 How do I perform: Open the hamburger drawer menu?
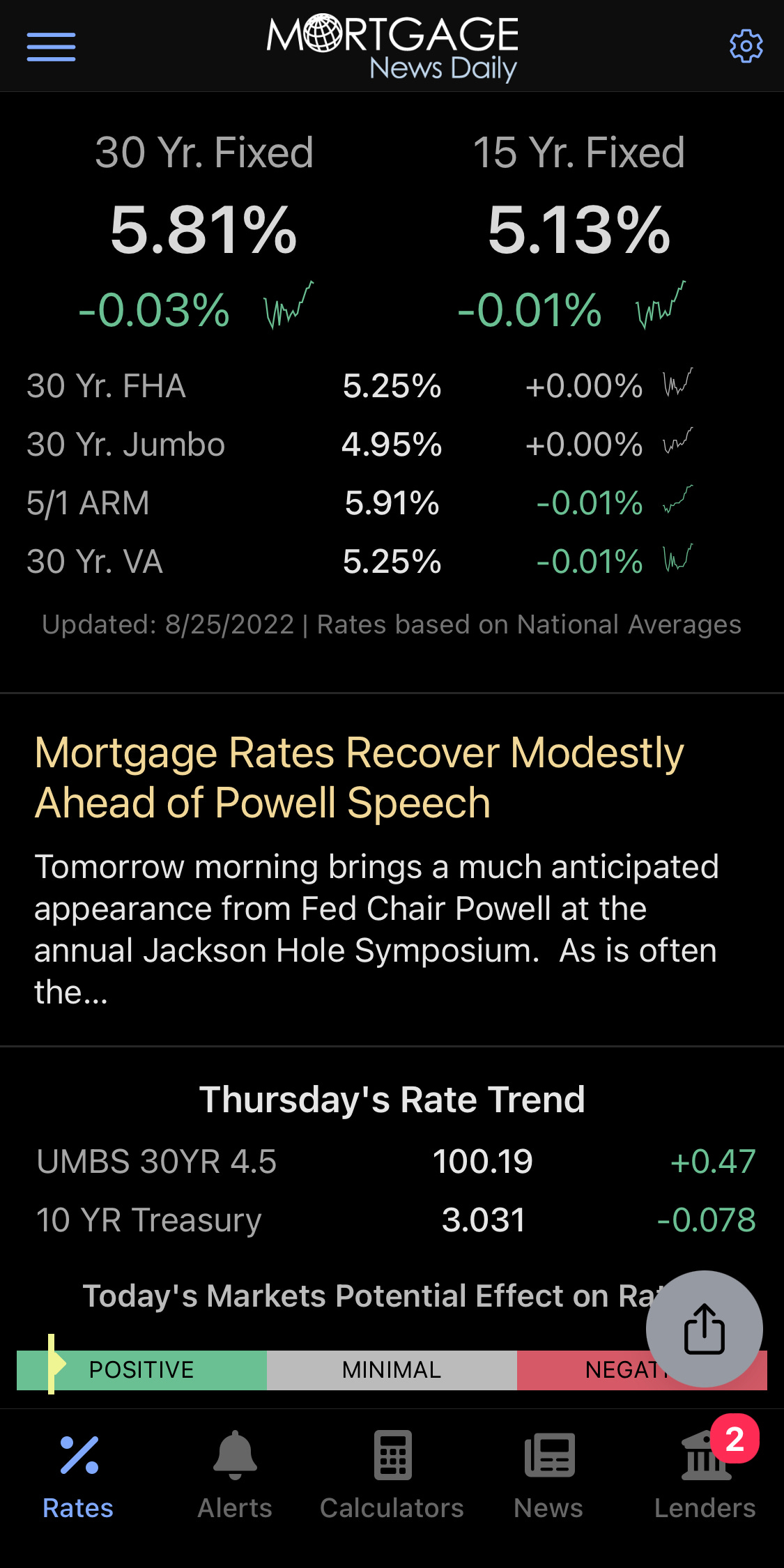(x=51, y=47)
